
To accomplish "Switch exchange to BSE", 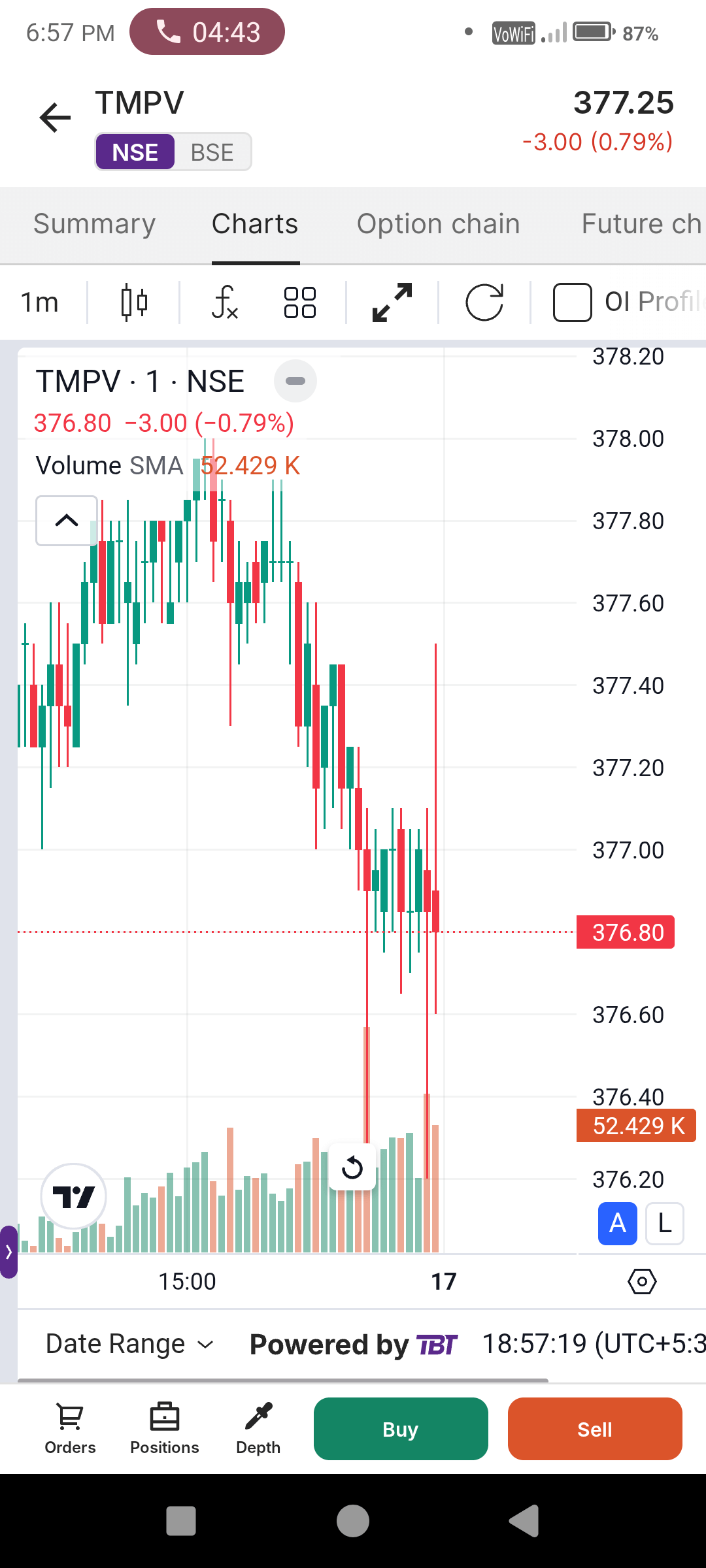I will point(212,152).
